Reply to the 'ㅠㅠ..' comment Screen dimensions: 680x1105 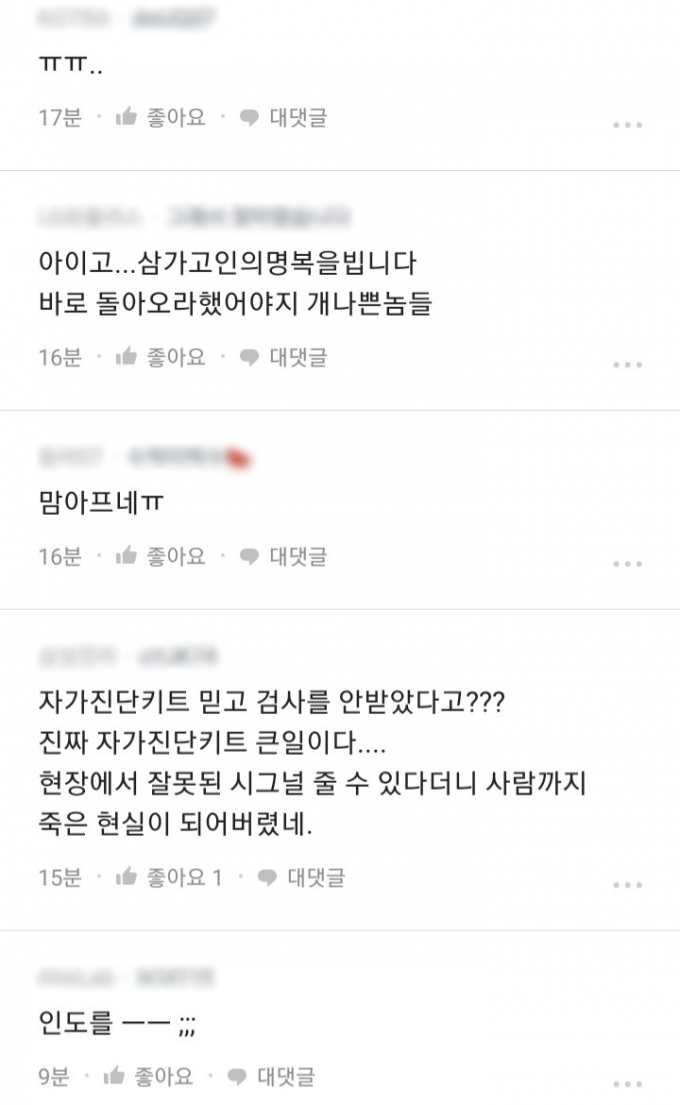(284, 118)
